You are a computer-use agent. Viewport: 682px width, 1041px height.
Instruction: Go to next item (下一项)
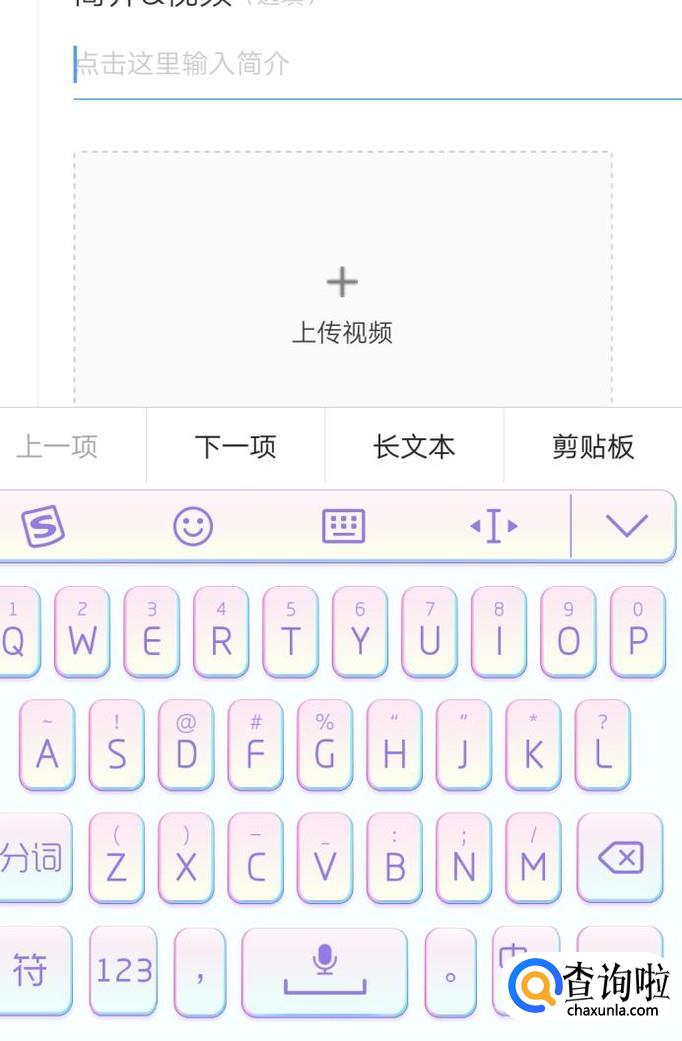pos(235,446)
